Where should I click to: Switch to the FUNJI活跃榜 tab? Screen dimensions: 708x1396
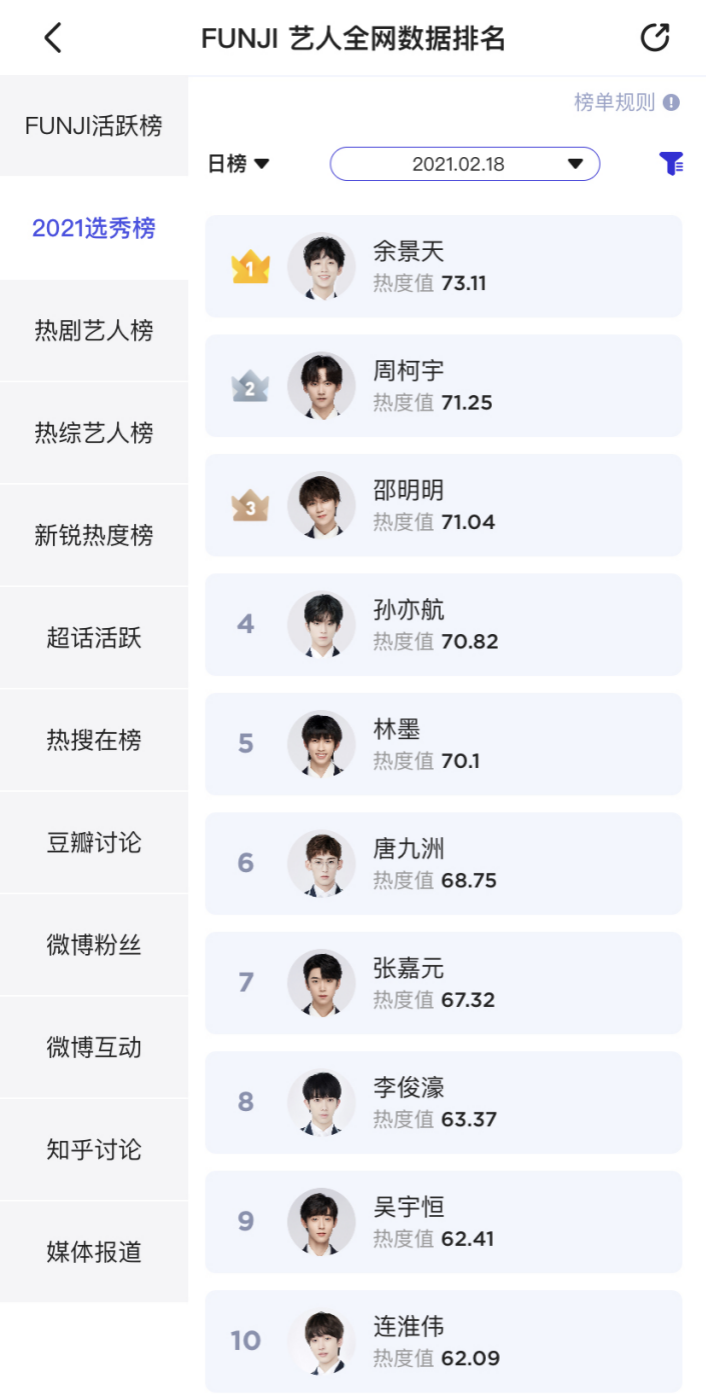click(x=94, y=126)
